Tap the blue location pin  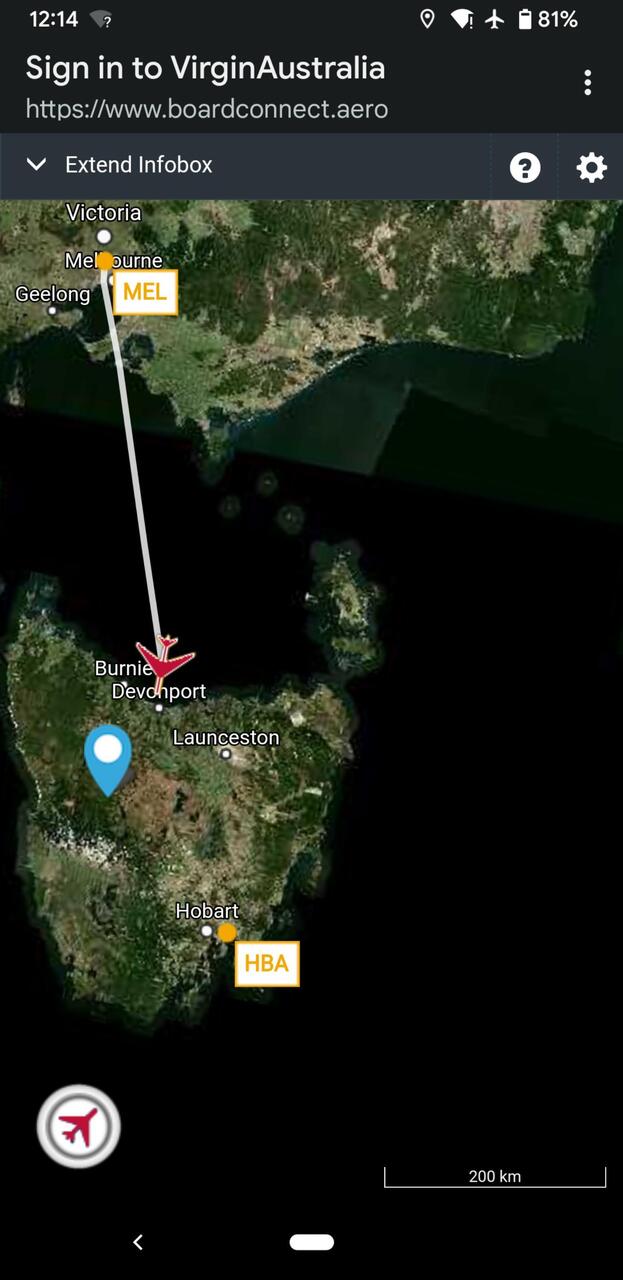coord(108,757)
